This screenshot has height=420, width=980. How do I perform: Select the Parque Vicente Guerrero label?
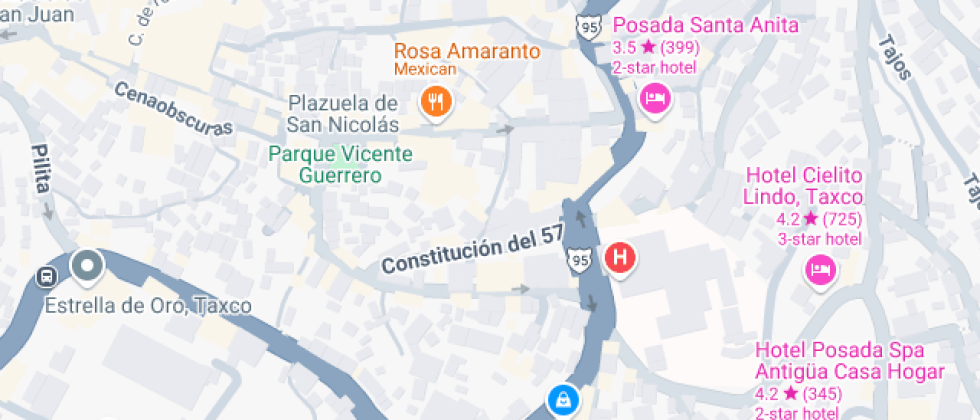coord(340,165)
